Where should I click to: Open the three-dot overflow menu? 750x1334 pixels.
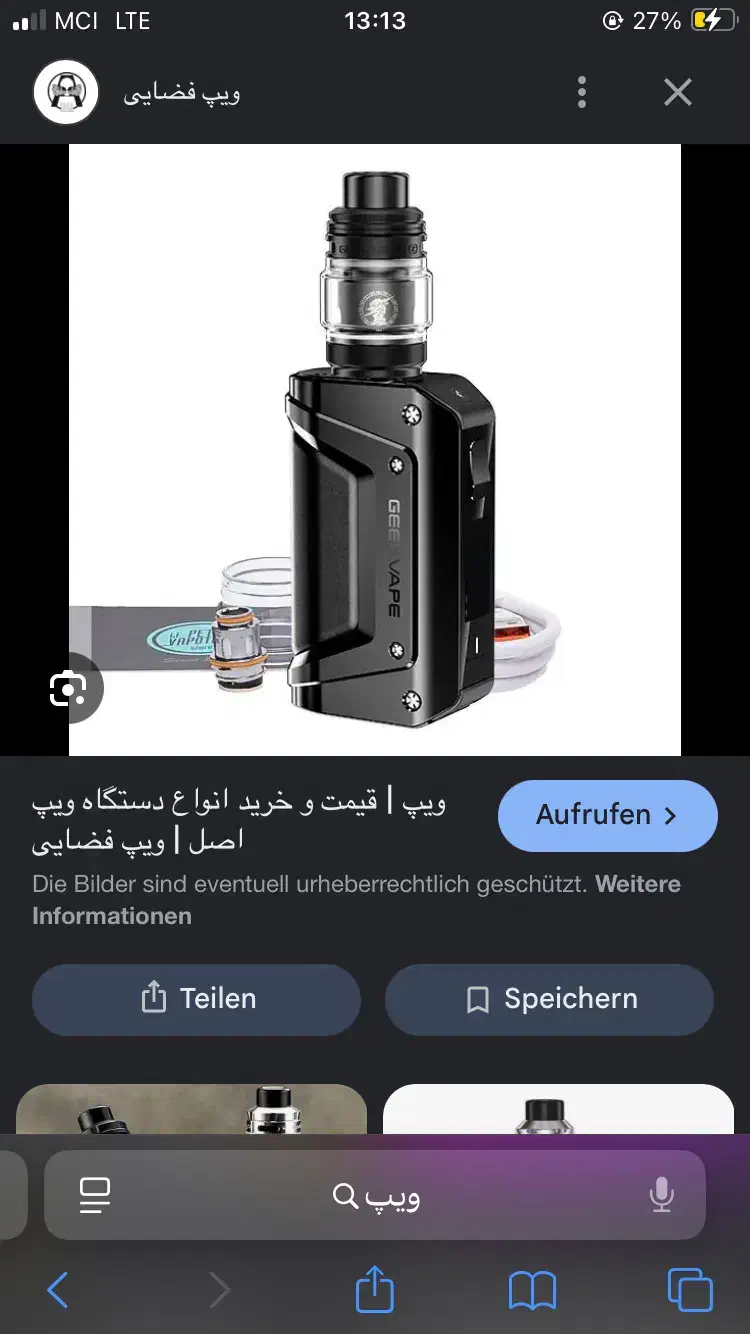pyautogui.click(x=581, y=93)
